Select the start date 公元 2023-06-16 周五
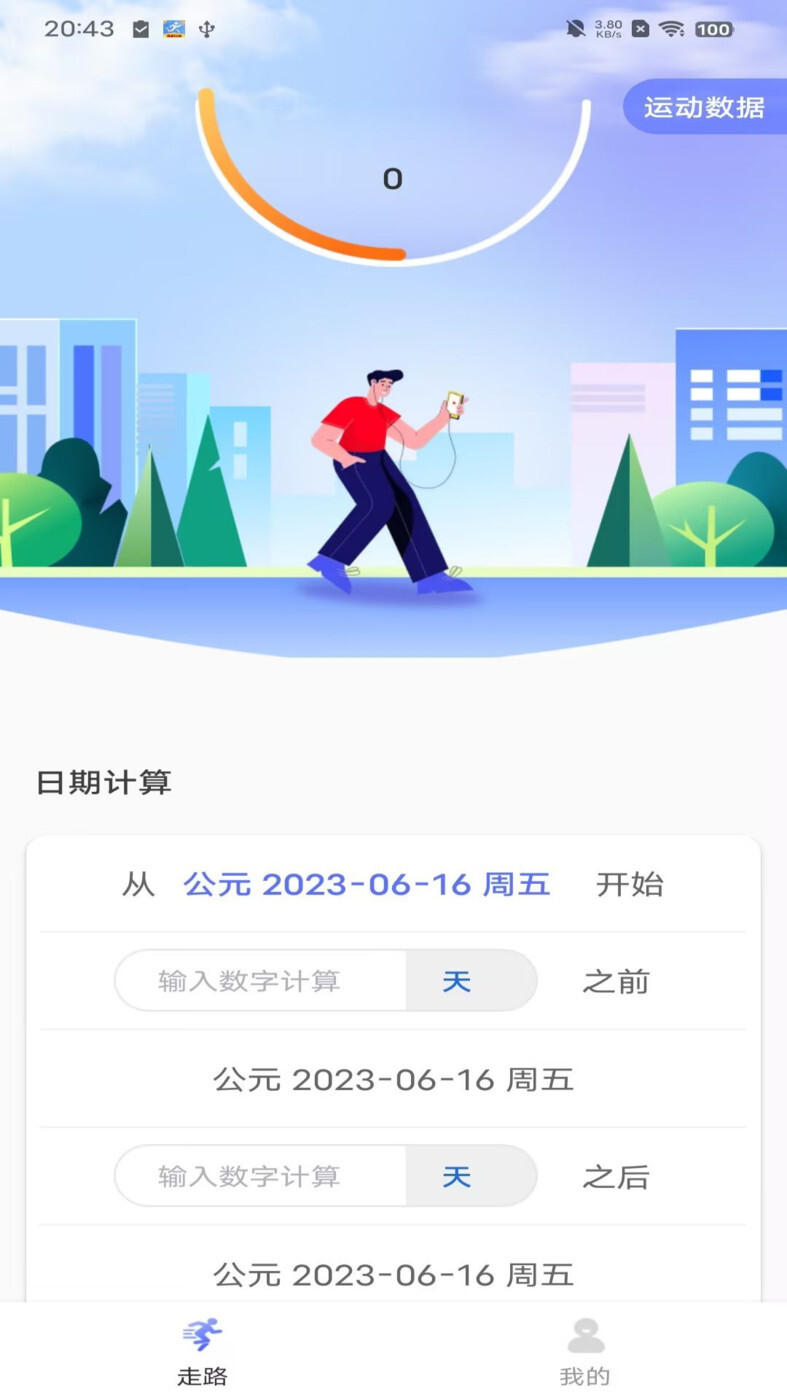Image resolution: width=787 pixels, height=1400 pixels. (x=367, y=884)
